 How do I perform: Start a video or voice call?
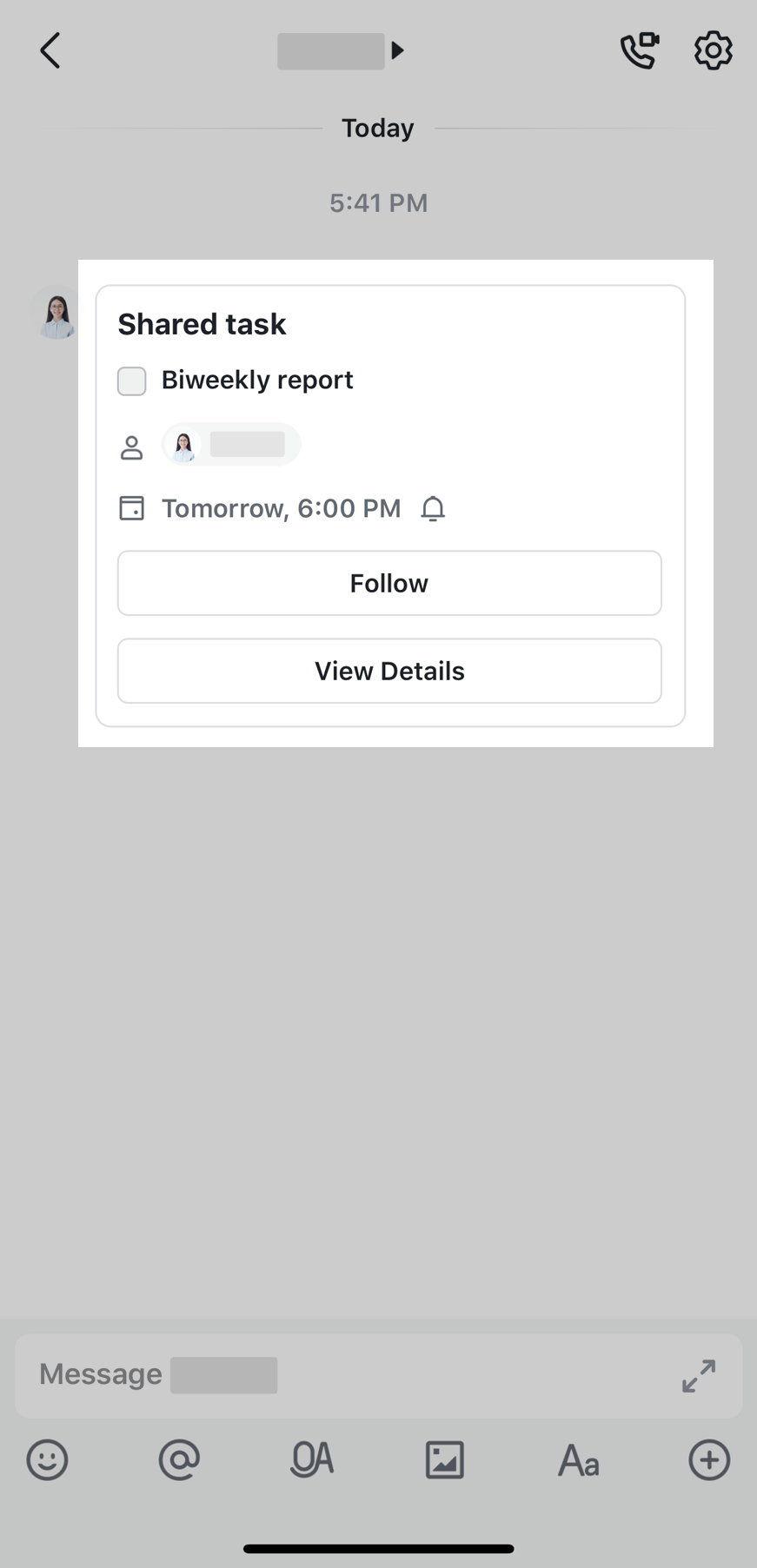click(639, 50)
